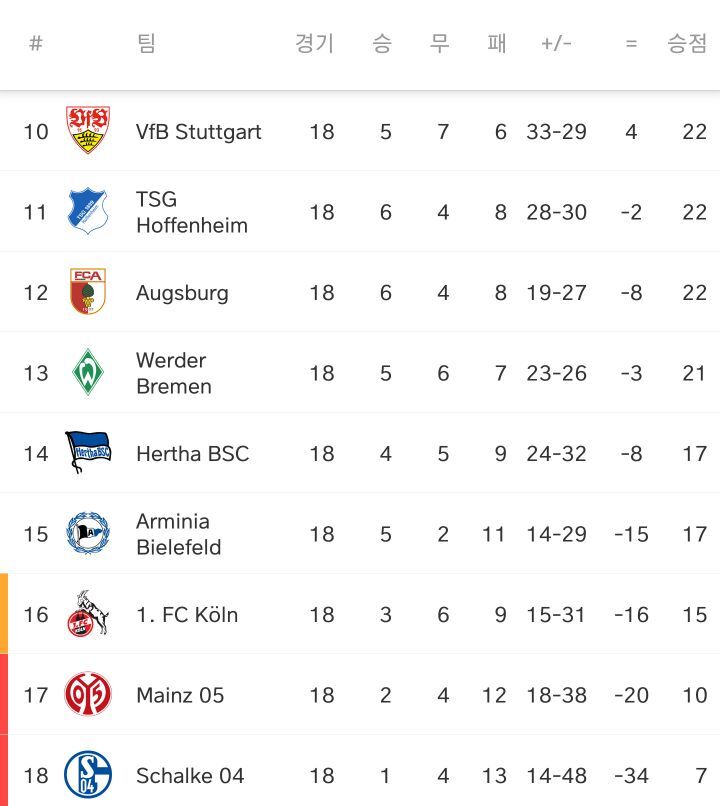Select 1. FC Köln in the table
Image resolution: width=720 pixels, height=806 pixels.
[x=187, y=615]
